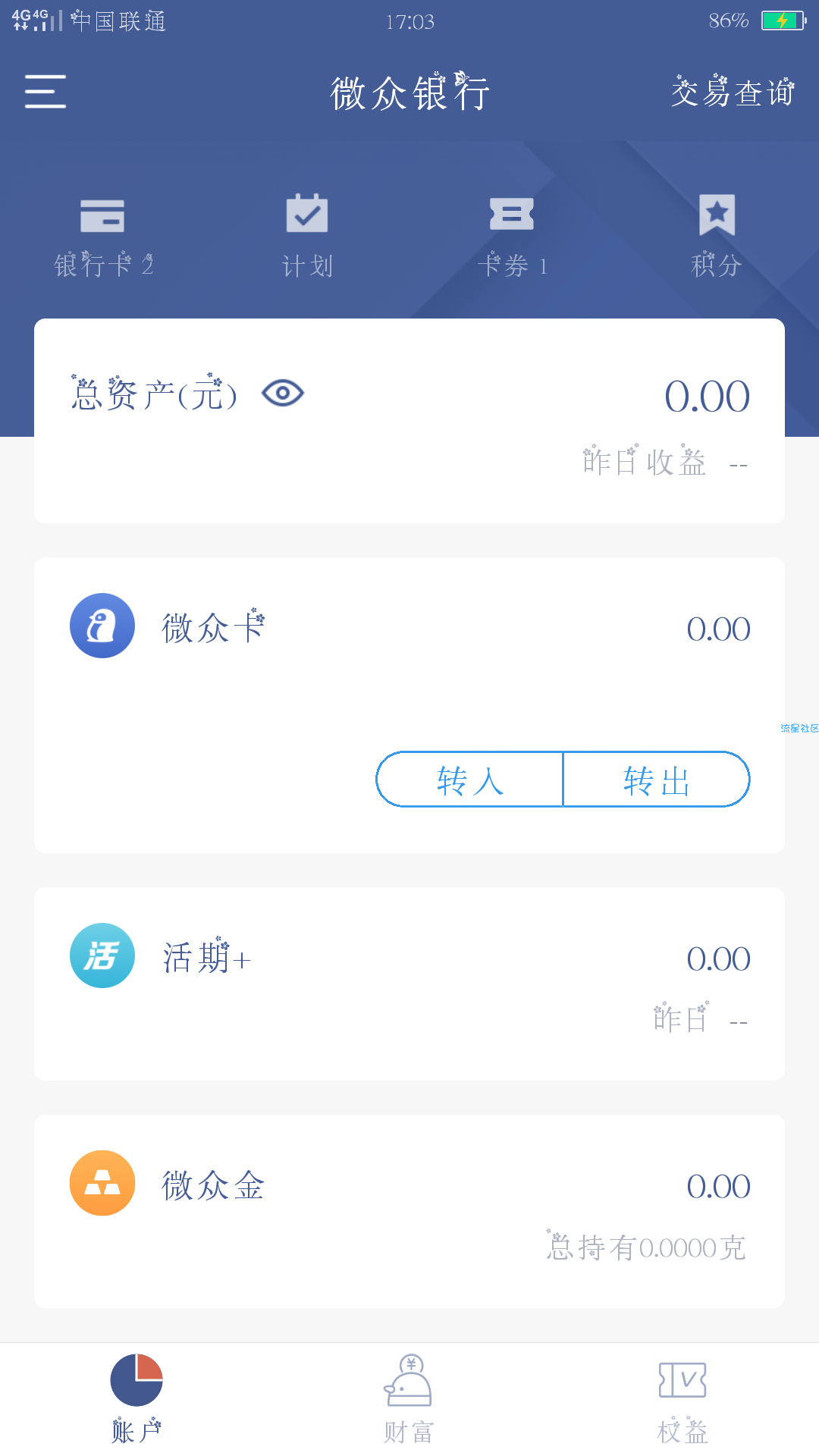Tap 转出 to transfer money out

coord(657,780)
